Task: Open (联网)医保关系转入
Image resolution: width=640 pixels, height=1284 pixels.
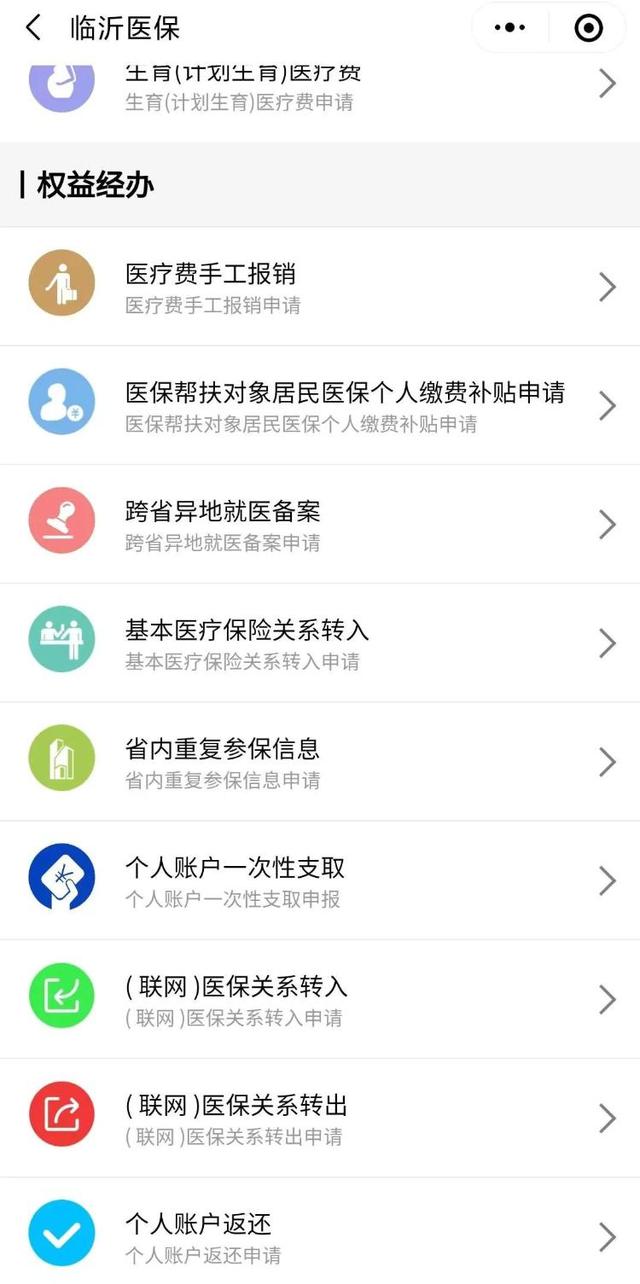Action: [320, 1000]
